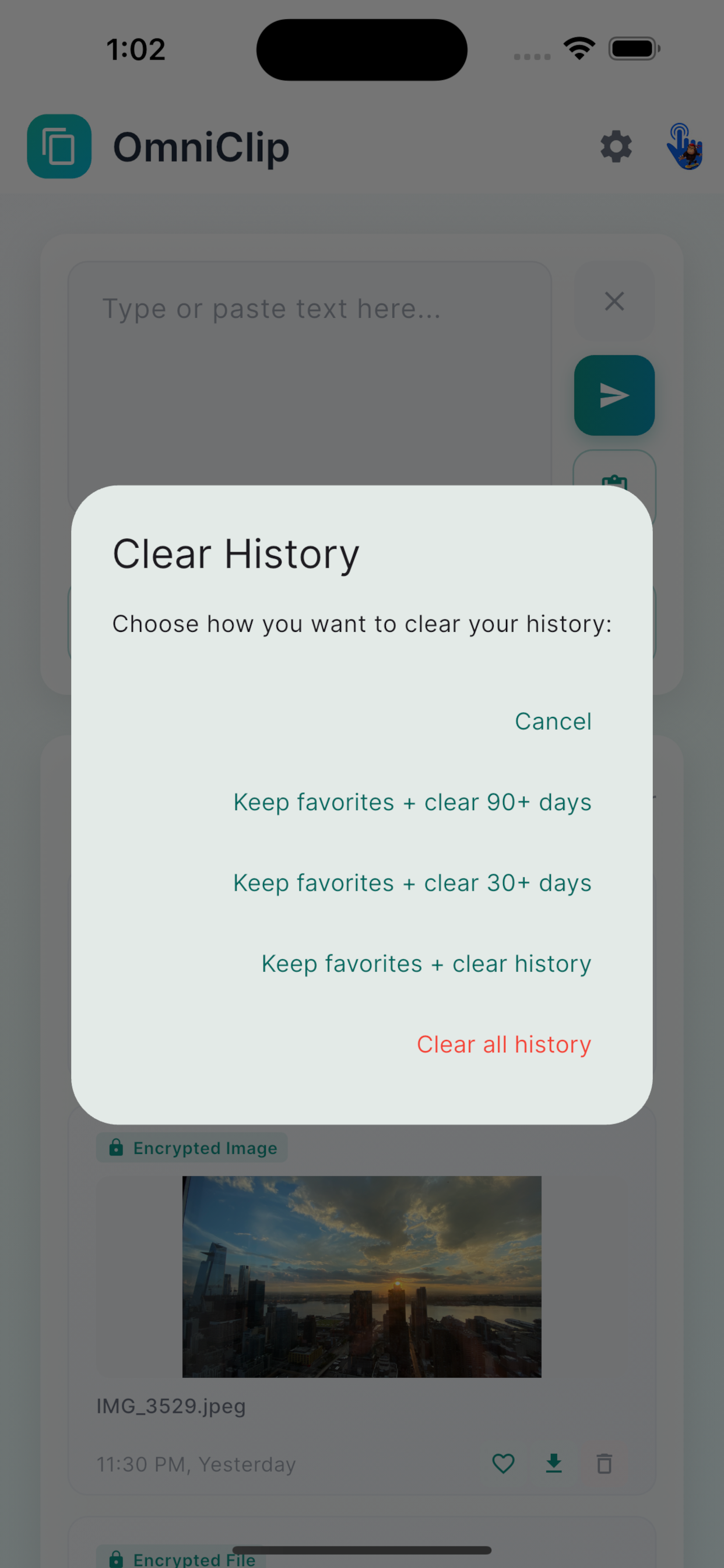Tap the OmniClip app logo

pos(59,146)
